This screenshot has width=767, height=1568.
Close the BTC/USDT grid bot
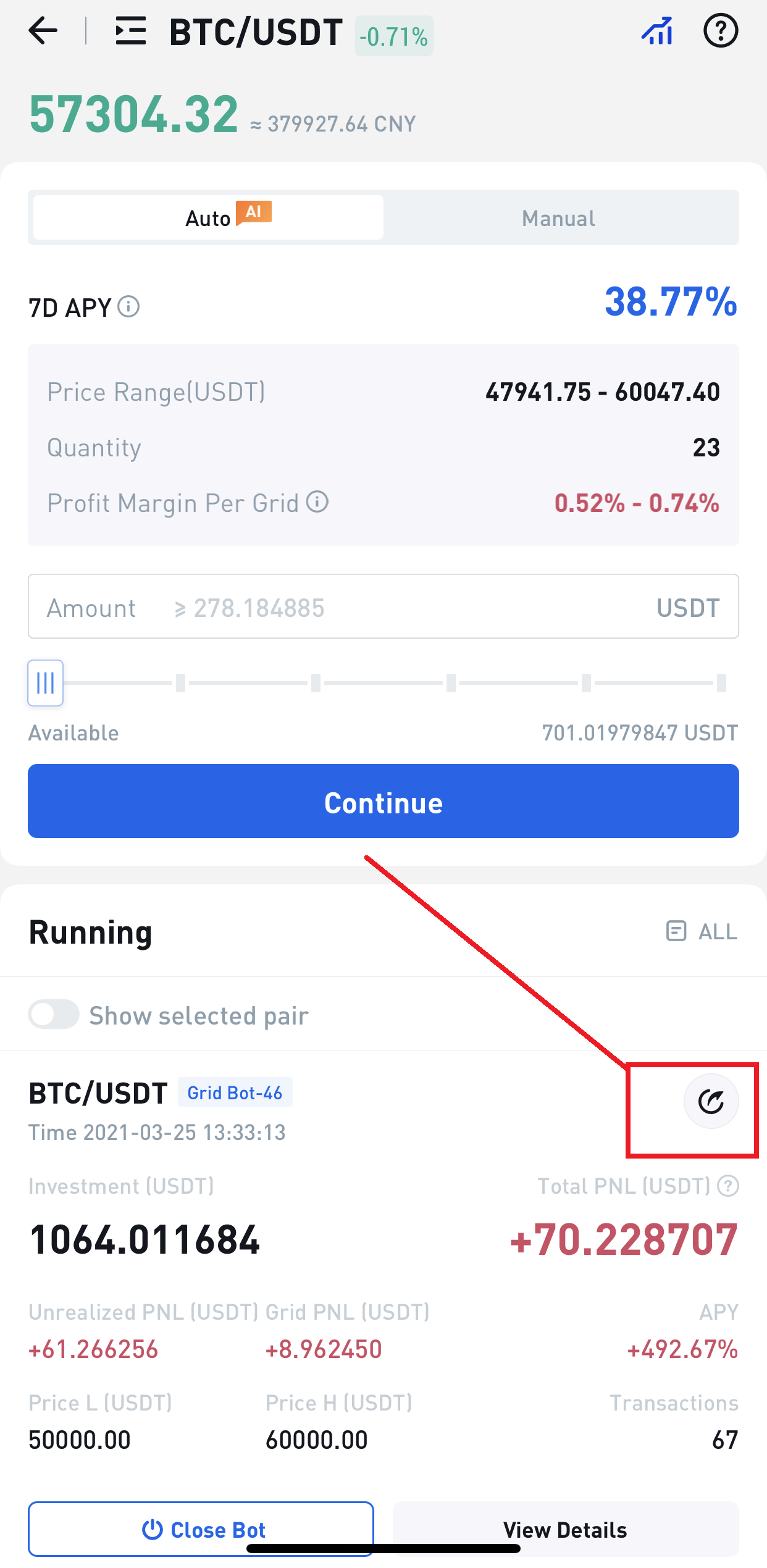(201, 1529)
